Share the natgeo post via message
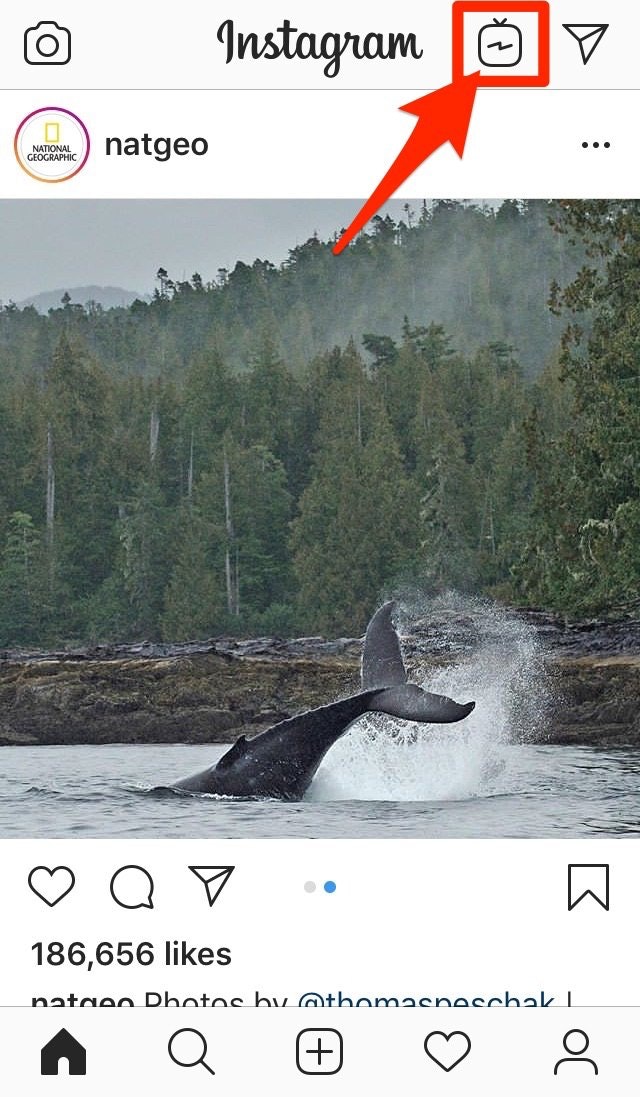The width and height of the screenshot is (640, 1097). (x=211, y=886)
